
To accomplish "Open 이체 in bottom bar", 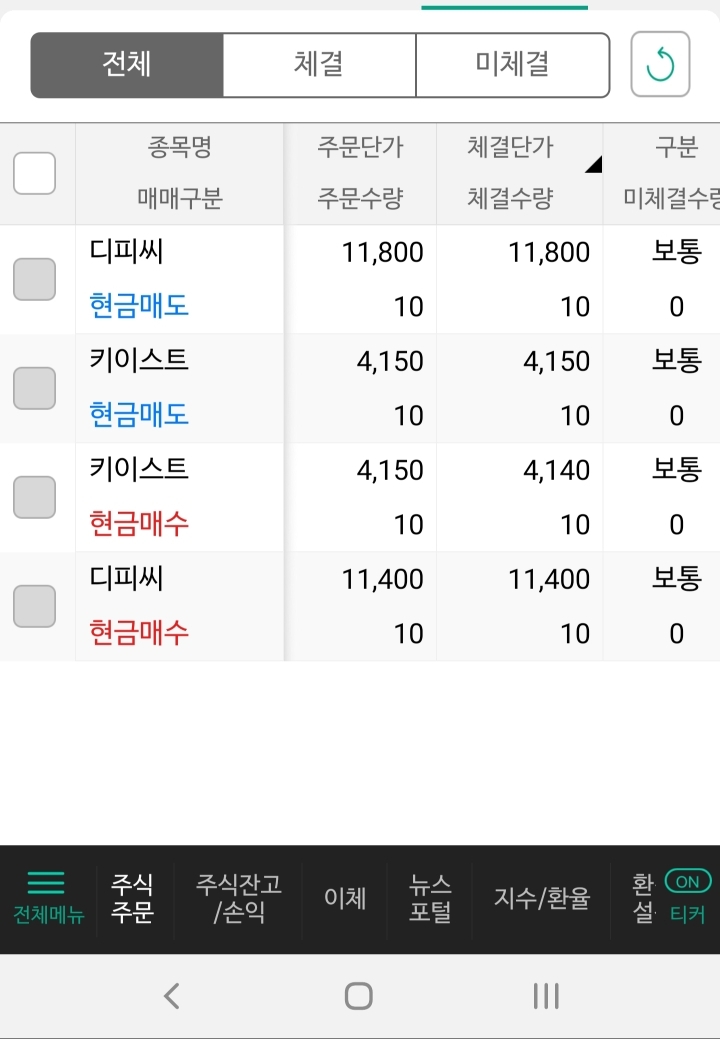I will tap(344, 899).
